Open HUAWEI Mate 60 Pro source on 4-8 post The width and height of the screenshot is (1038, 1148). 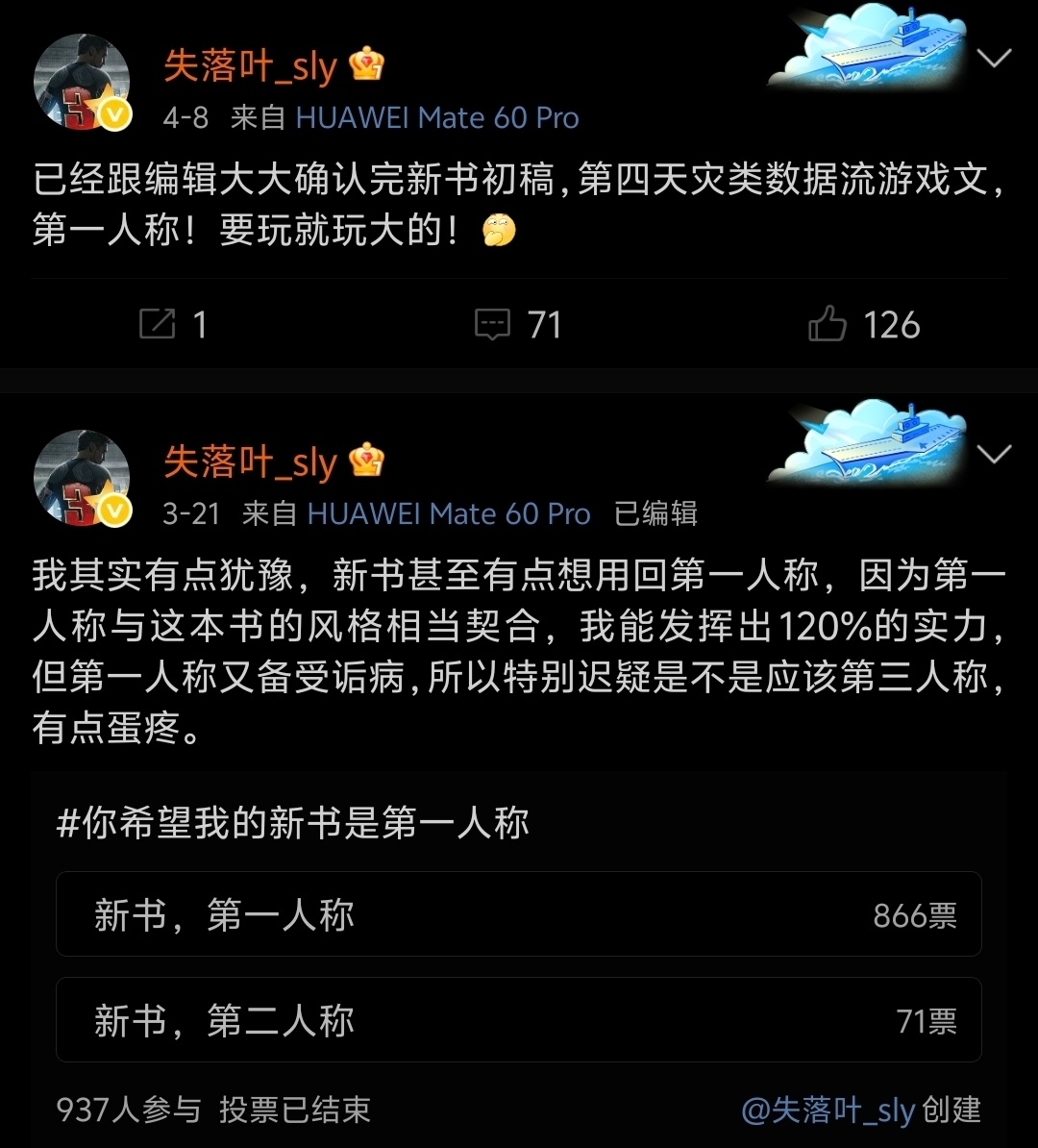(x=437, y=118)
